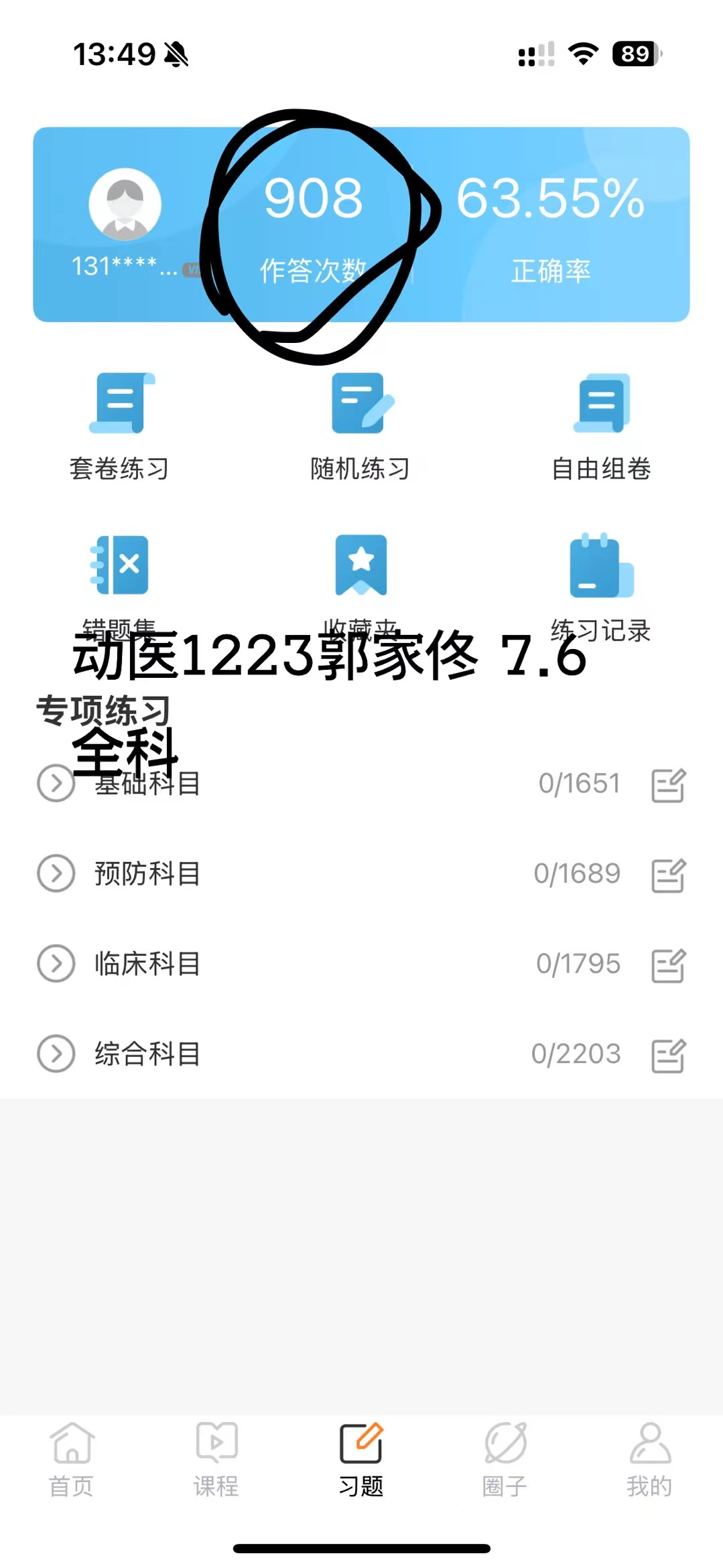This screenshot has height=1568, width=723.
Task: Tap the edit icon for 综合科目
Action: click(669, 1056)
